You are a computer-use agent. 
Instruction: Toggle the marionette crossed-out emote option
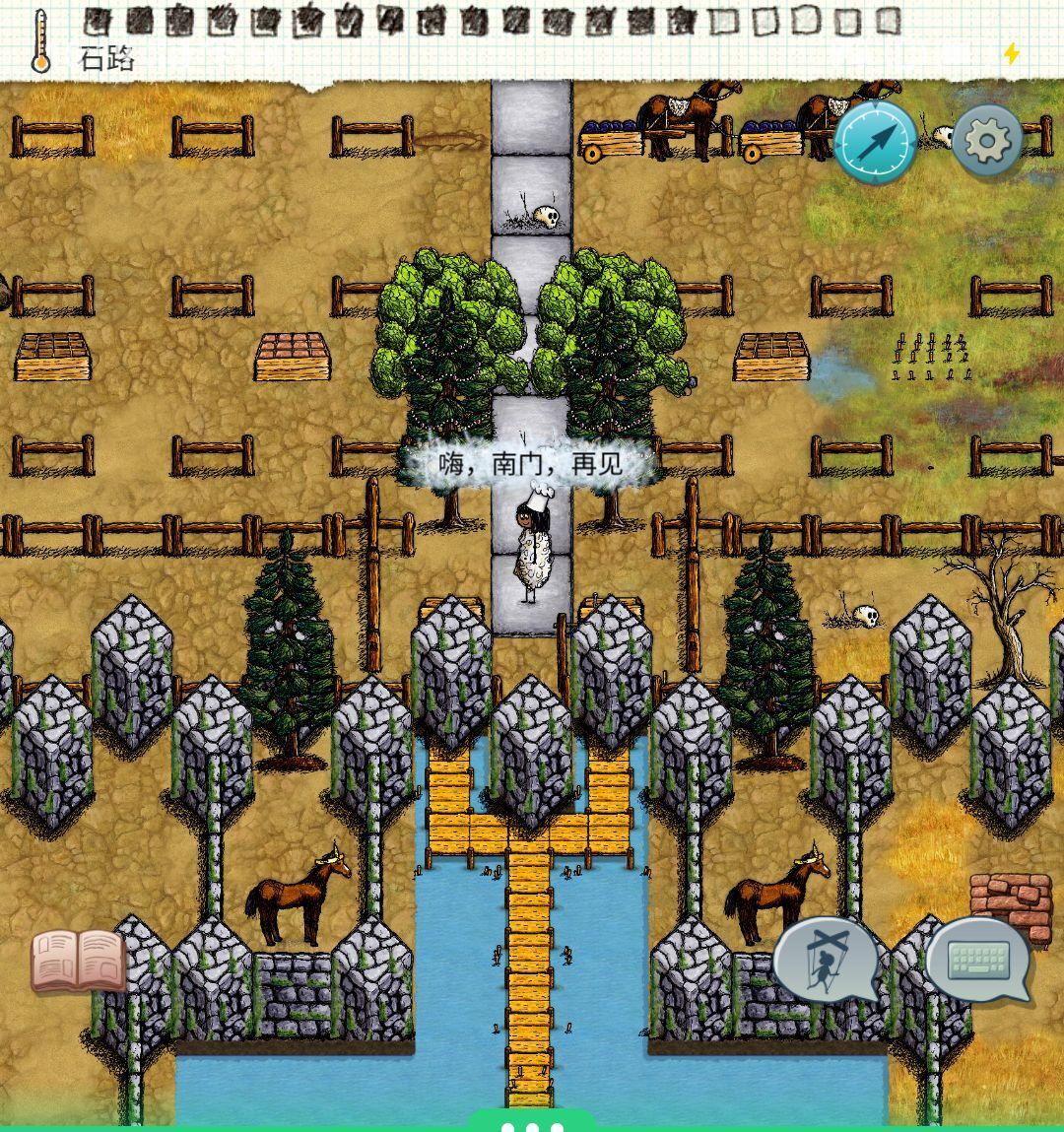click(828, 961)
